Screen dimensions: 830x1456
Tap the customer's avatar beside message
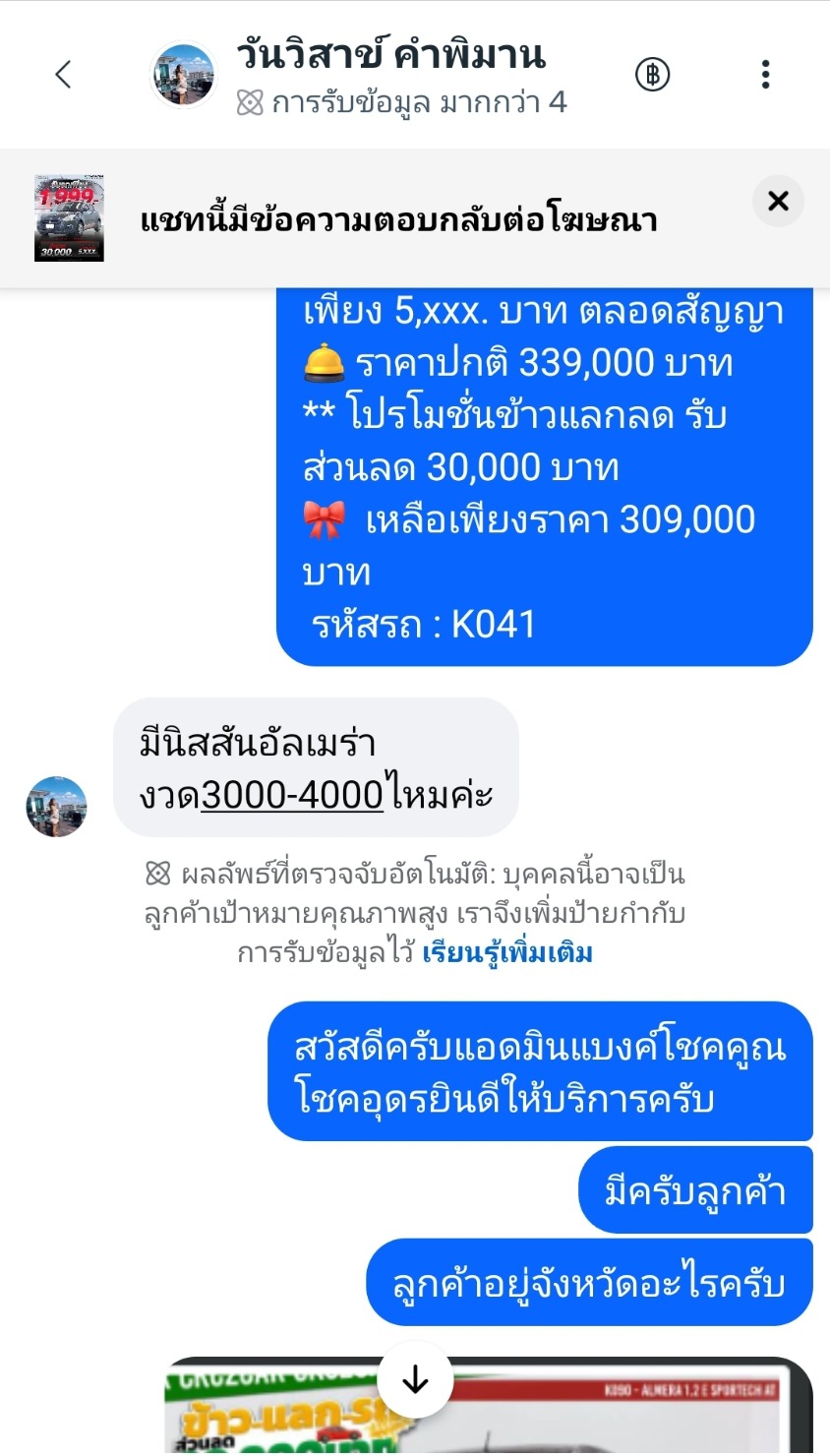click(x=56, y=806)
